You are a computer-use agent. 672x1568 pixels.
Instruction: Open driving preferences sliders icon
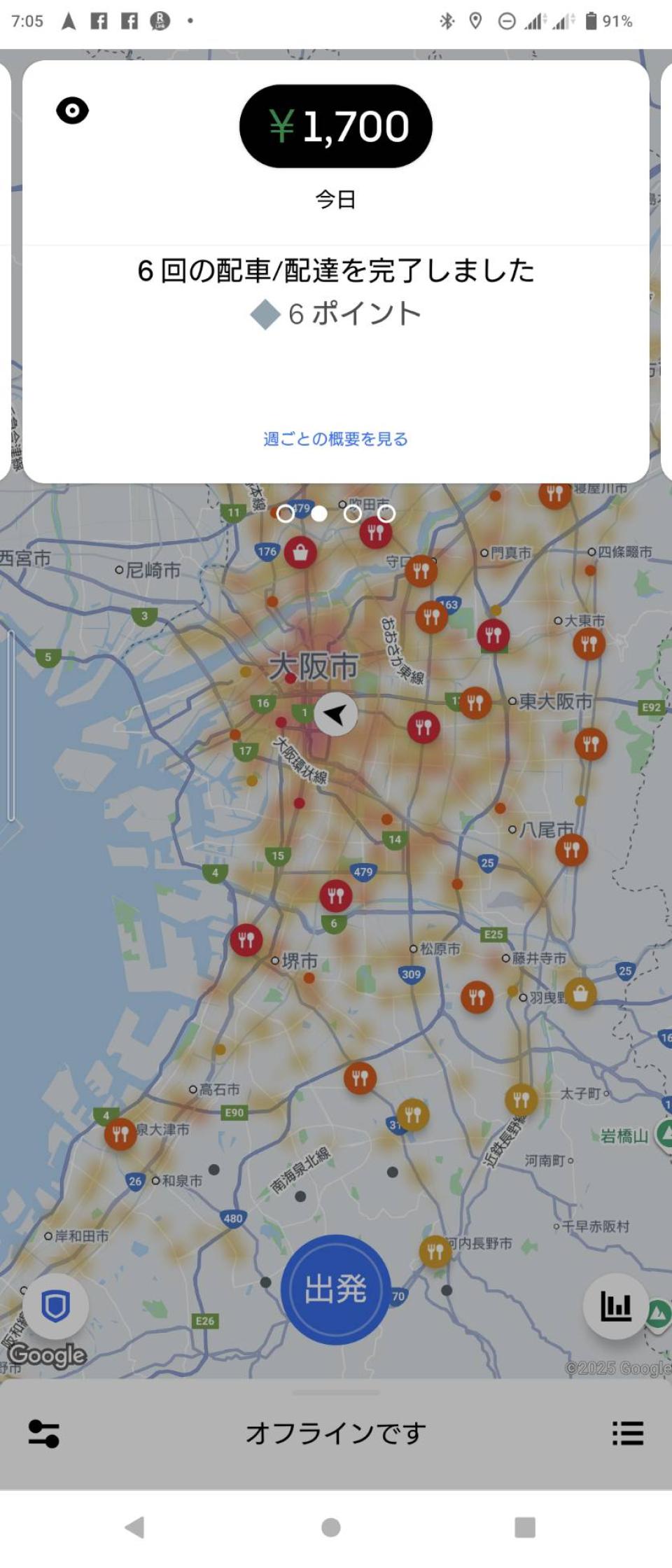(x=43, y=1433)
